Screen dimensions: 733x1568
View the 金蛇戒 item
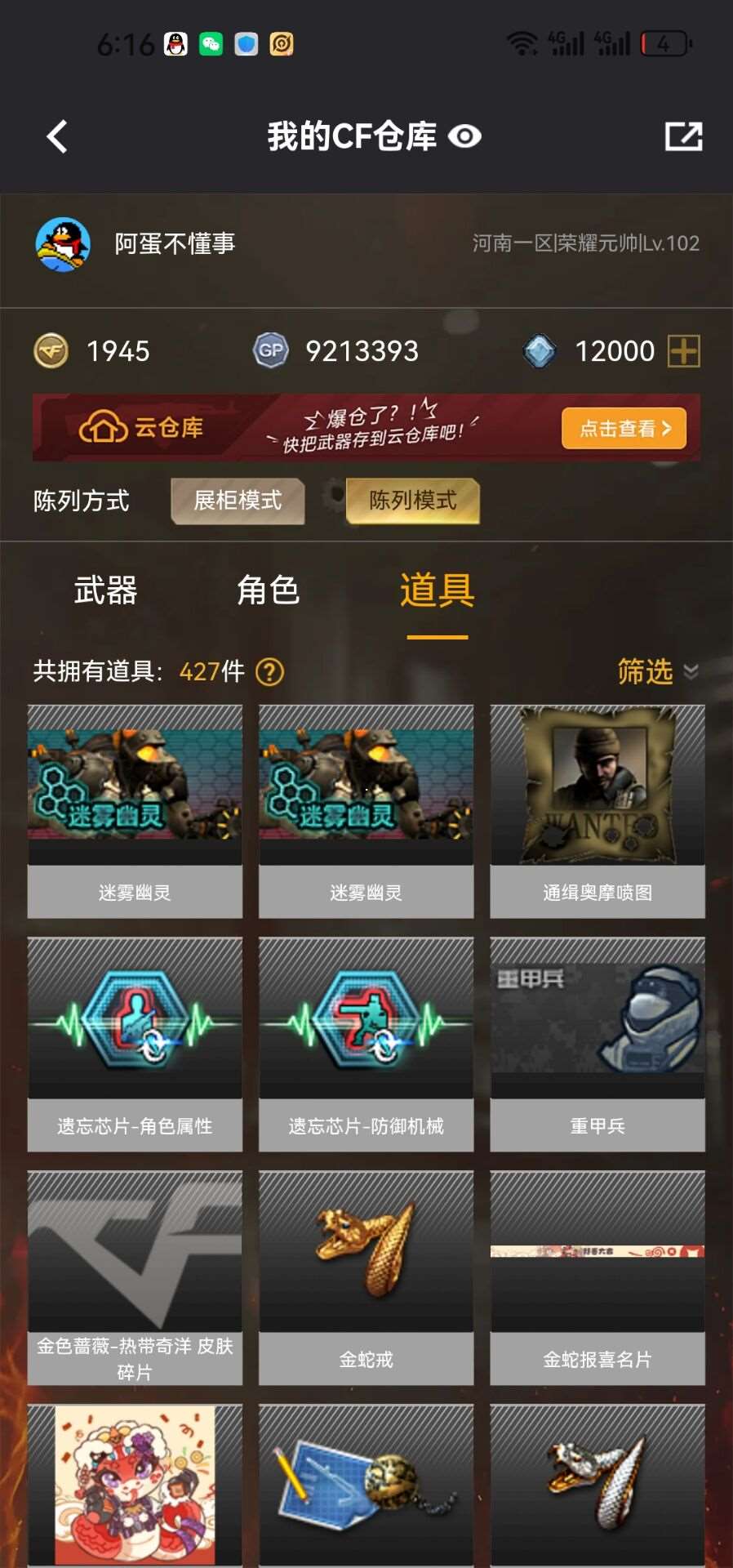366,1277
